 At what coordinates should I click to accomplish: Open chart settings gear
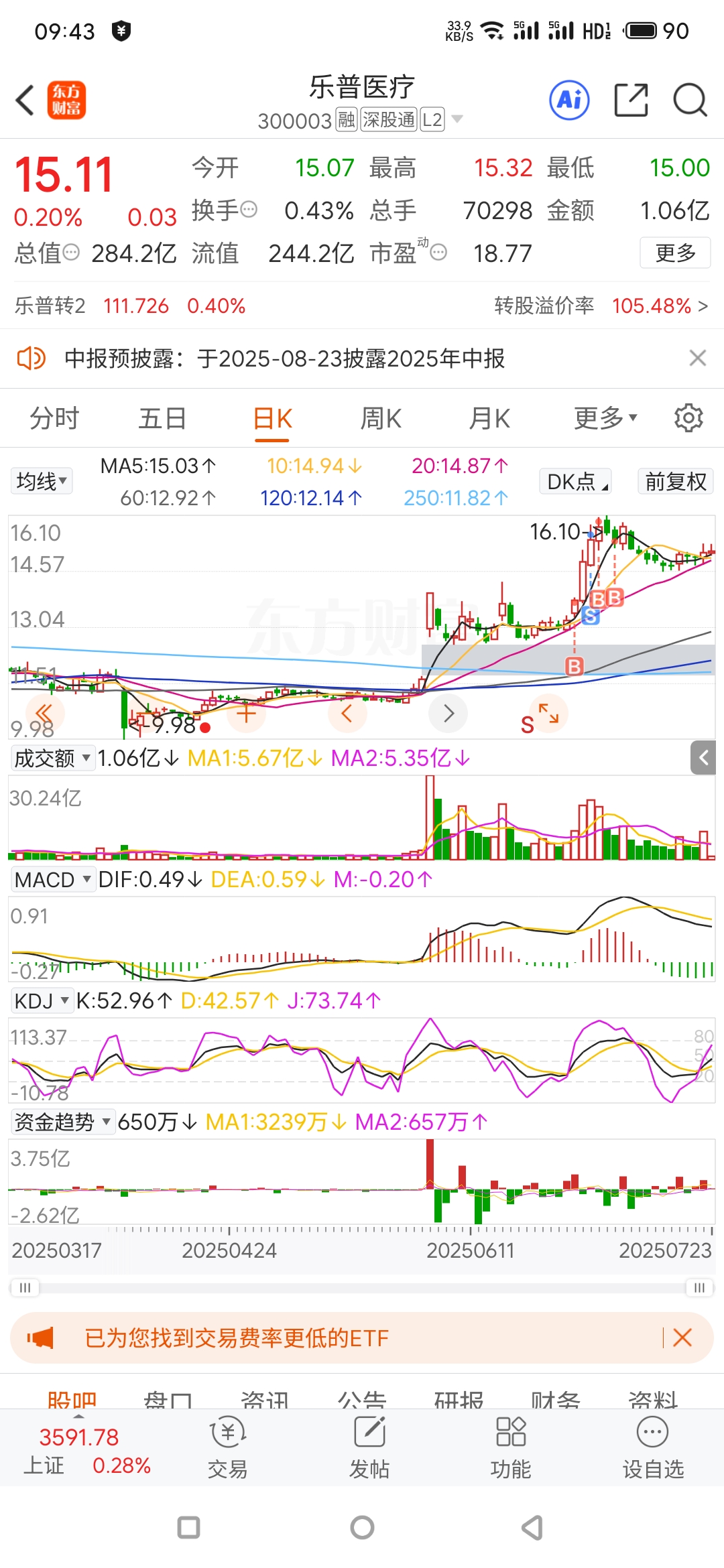pyautogui.click(x=688, y=418)
